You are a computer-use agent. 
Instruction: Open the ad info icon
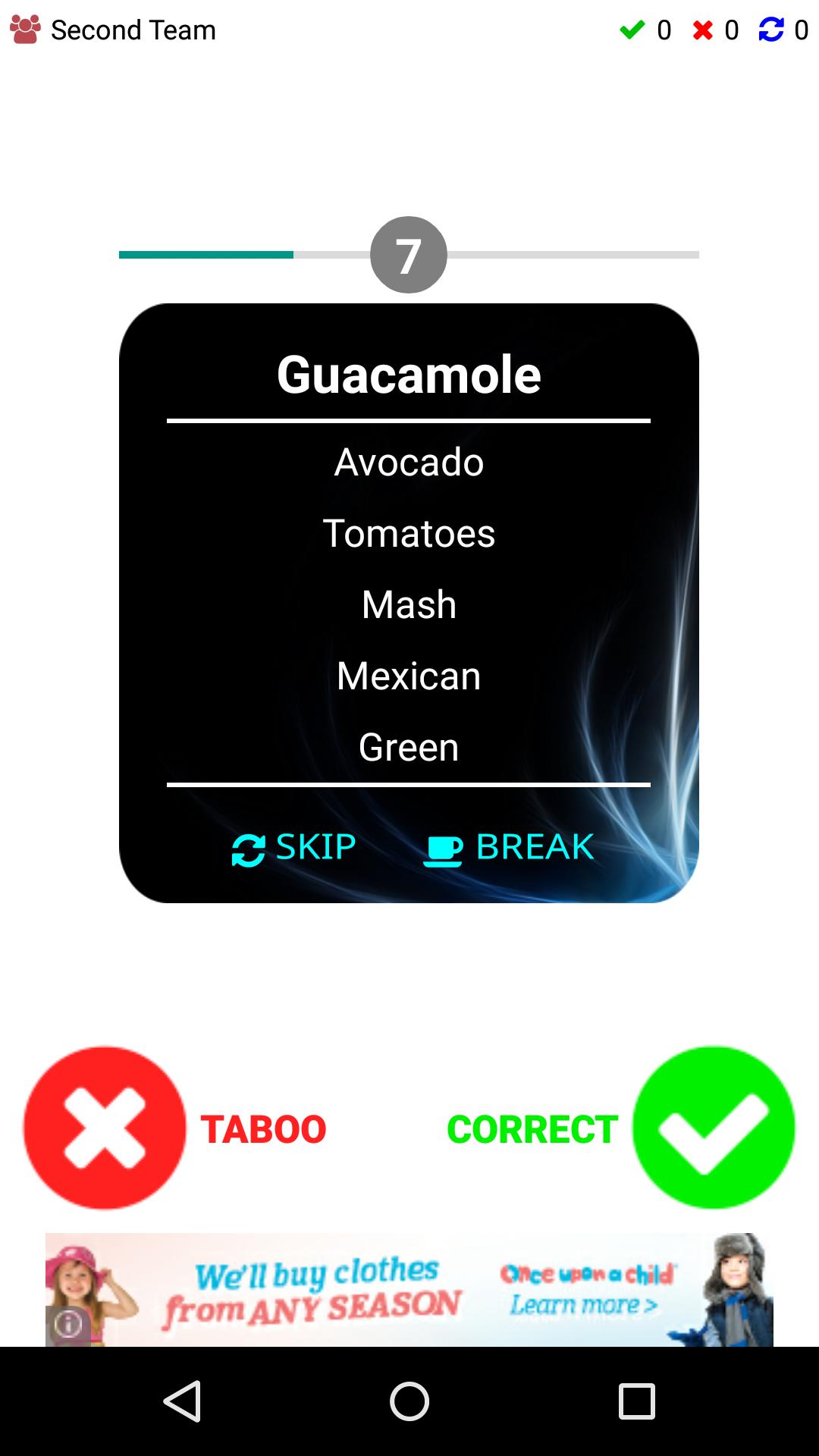click(68, 1325)
